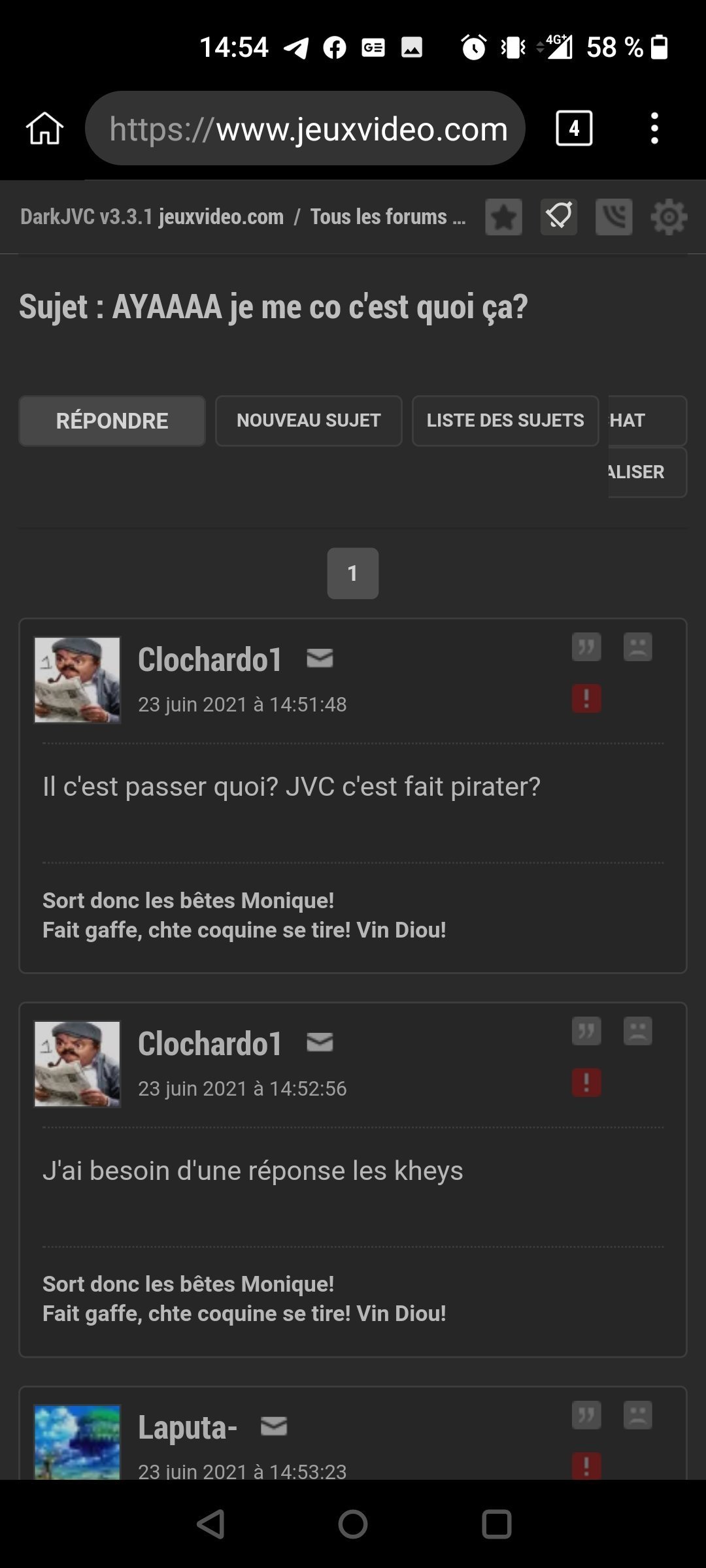This screenshot has width=706, height=1568.
Task: Quote the post "J'ai besoin d'une réponse"
Action: coord(586,1032)
